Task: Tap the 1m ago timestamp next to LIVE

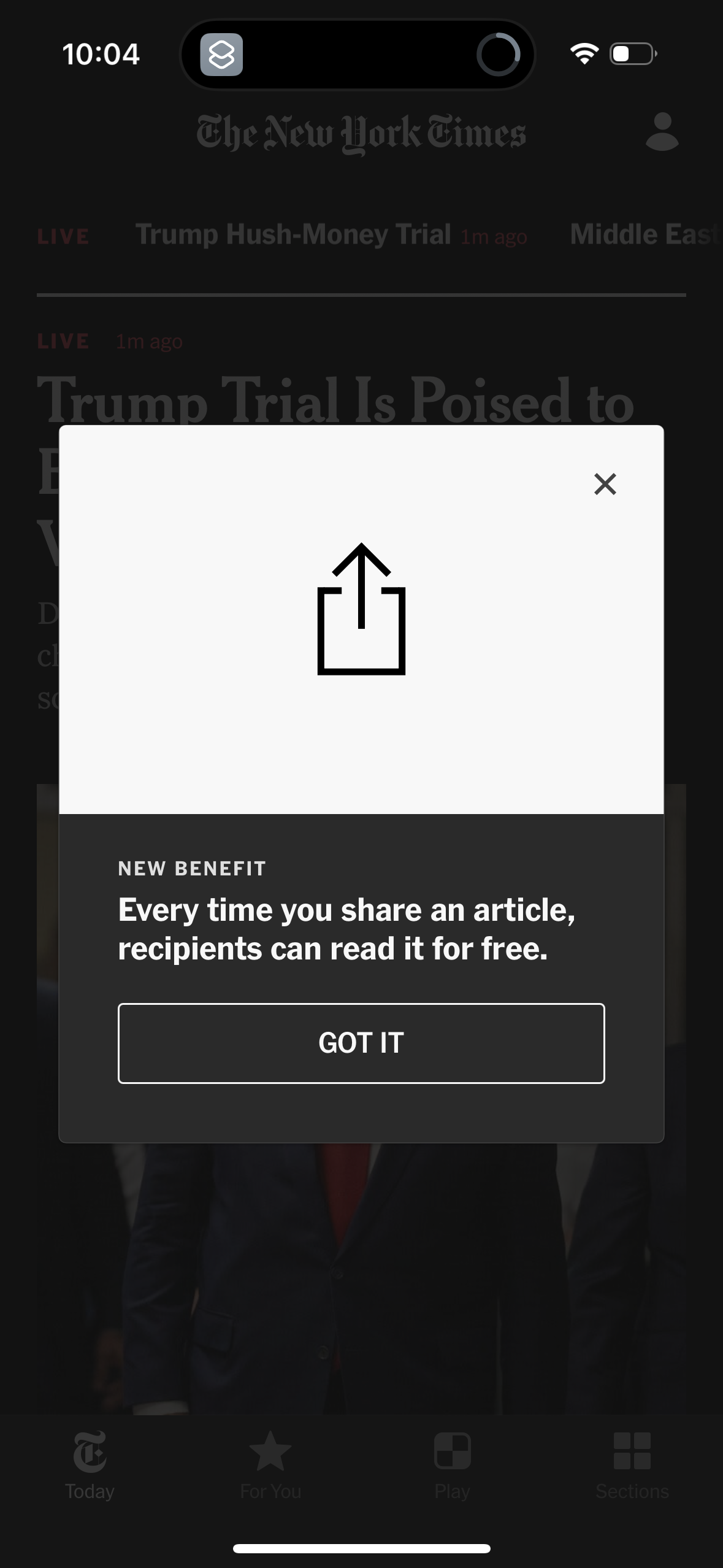Action: (x=148, y=341)
